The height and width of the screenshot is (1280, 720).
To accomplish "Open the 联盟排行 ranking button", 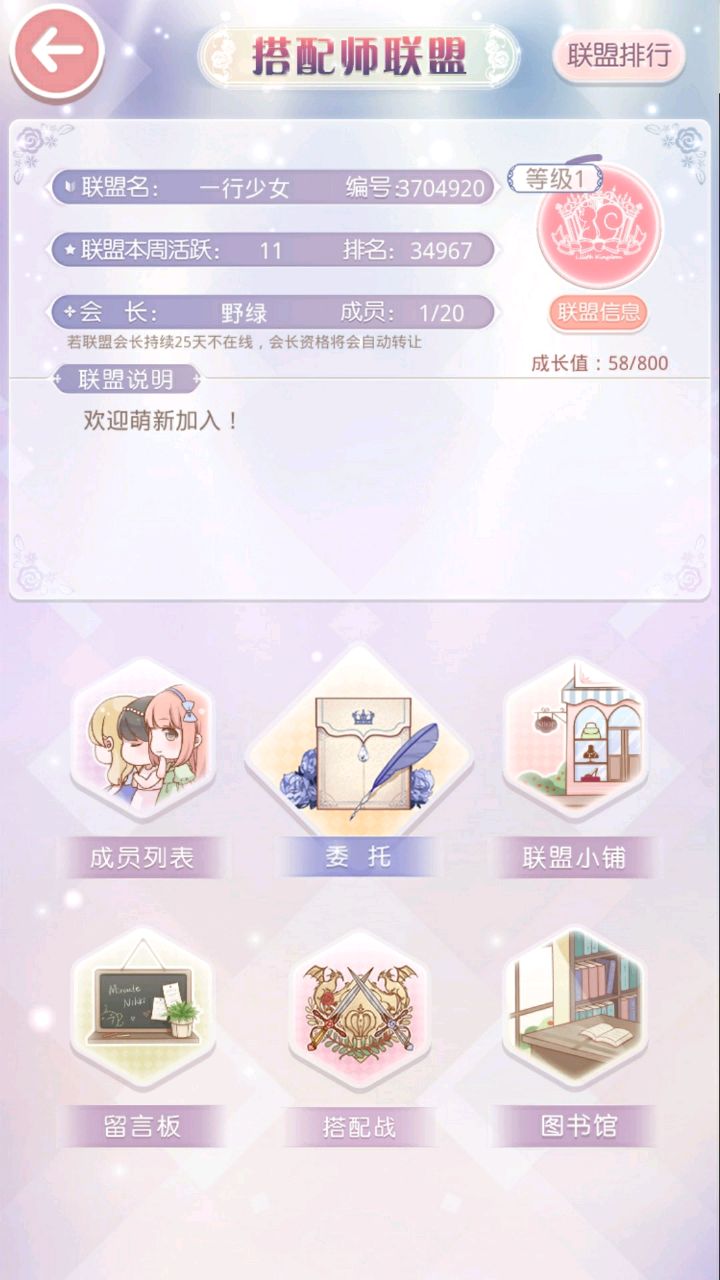I will 619,55.
